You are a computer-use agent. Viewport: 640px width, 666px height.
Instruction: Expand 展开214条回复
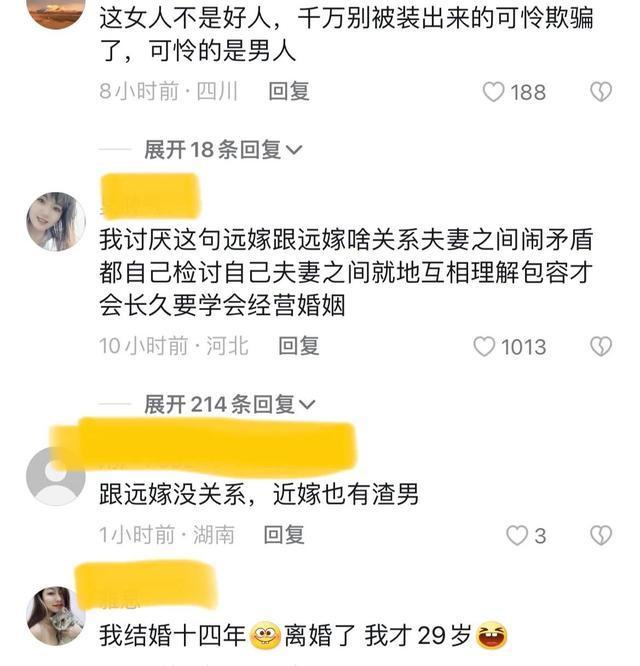229,405
